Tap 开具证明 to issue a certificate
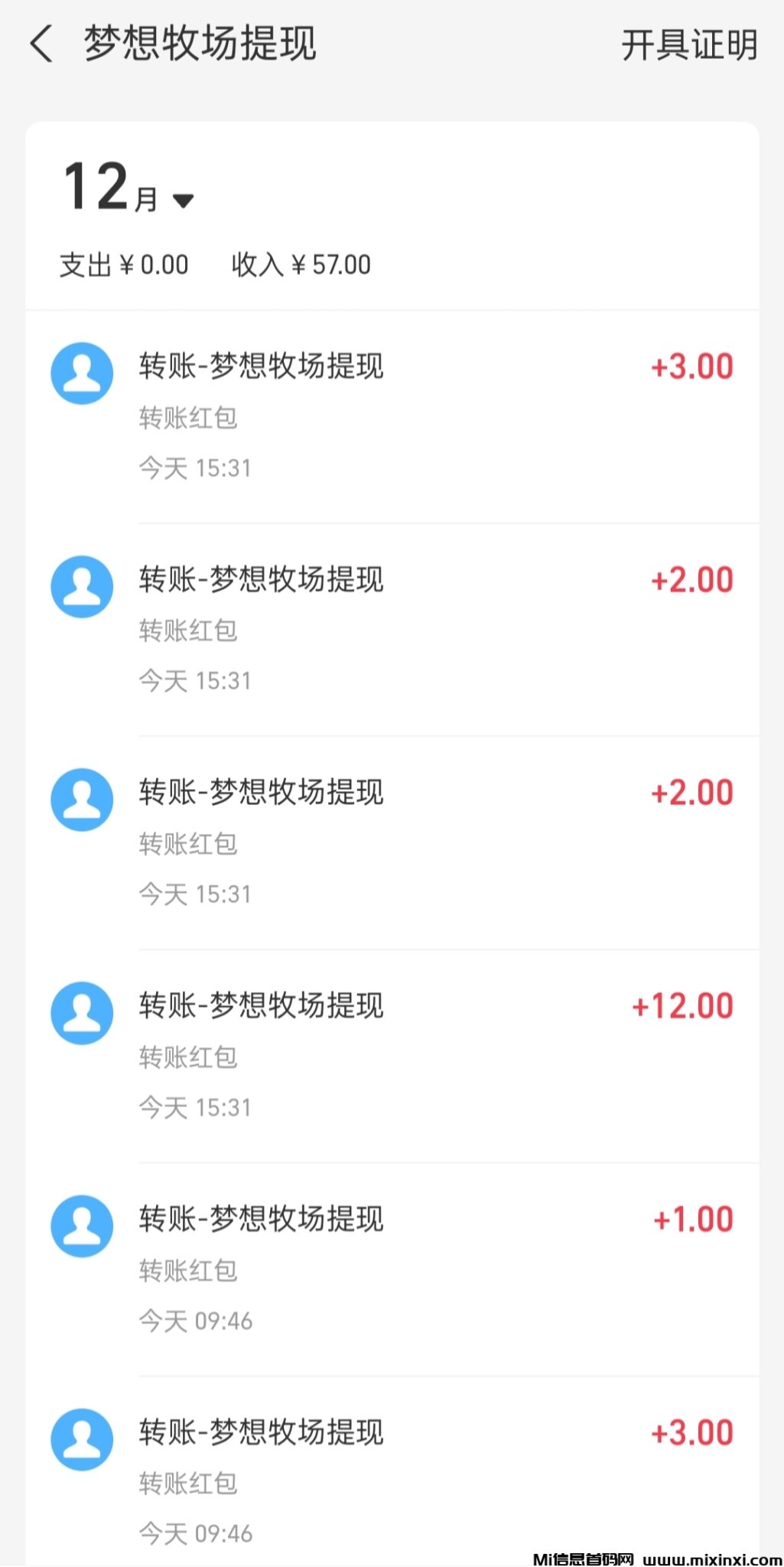 (x=688, y=45)
